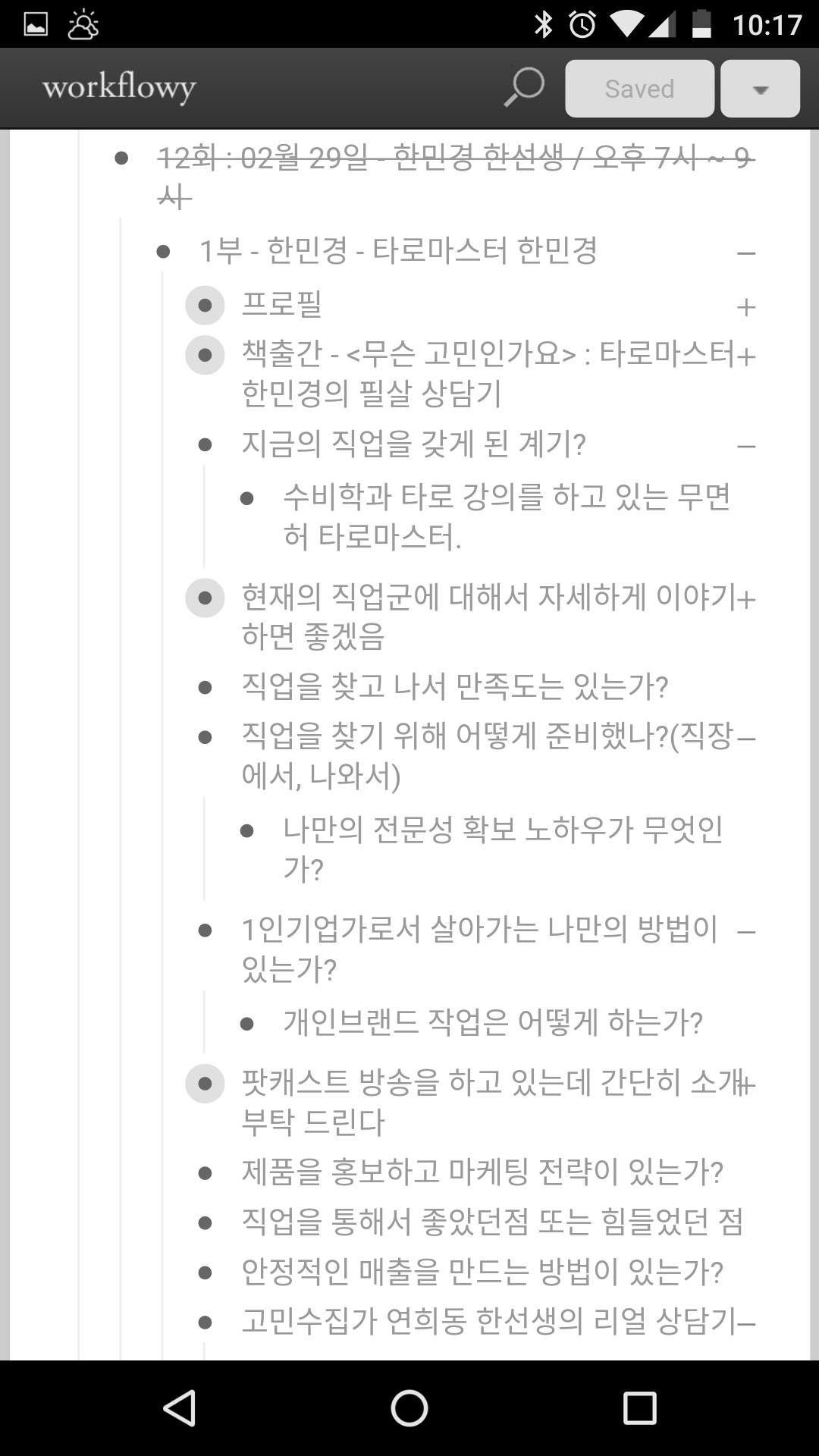Open the dropdown arrow menu
Viewport: 819px width, 1456px height.
760,89
